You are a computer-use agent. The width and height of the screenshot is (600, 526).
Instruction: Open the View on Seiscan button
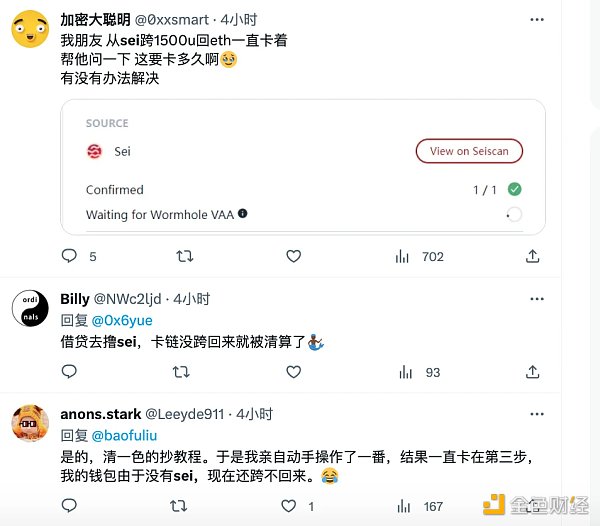pyautogui.click(x=469, y=151)
